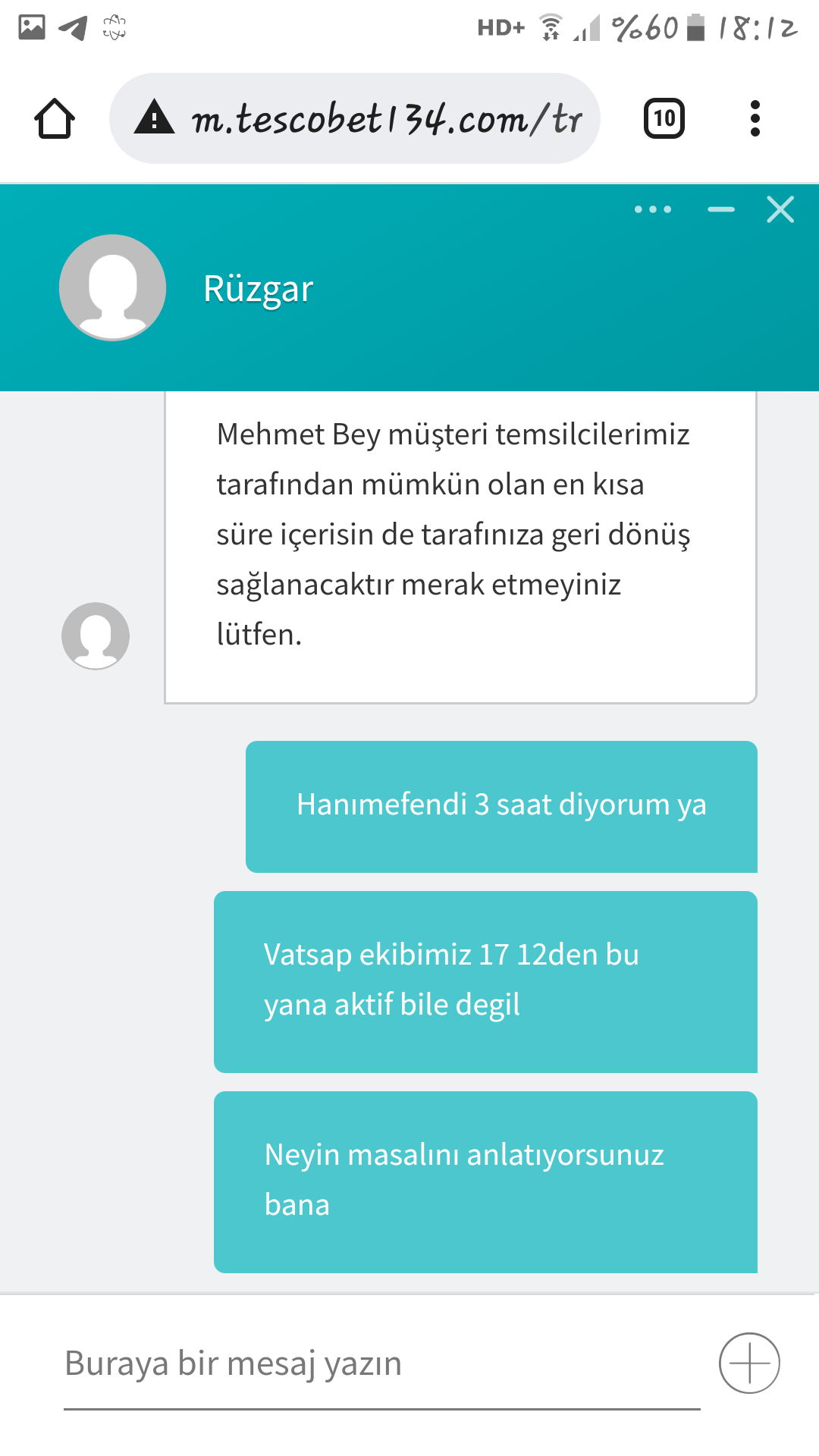Minimize the live chat window
This screenshot has width=819, height=1456.
pyautogui.click(x=720, y=209)
